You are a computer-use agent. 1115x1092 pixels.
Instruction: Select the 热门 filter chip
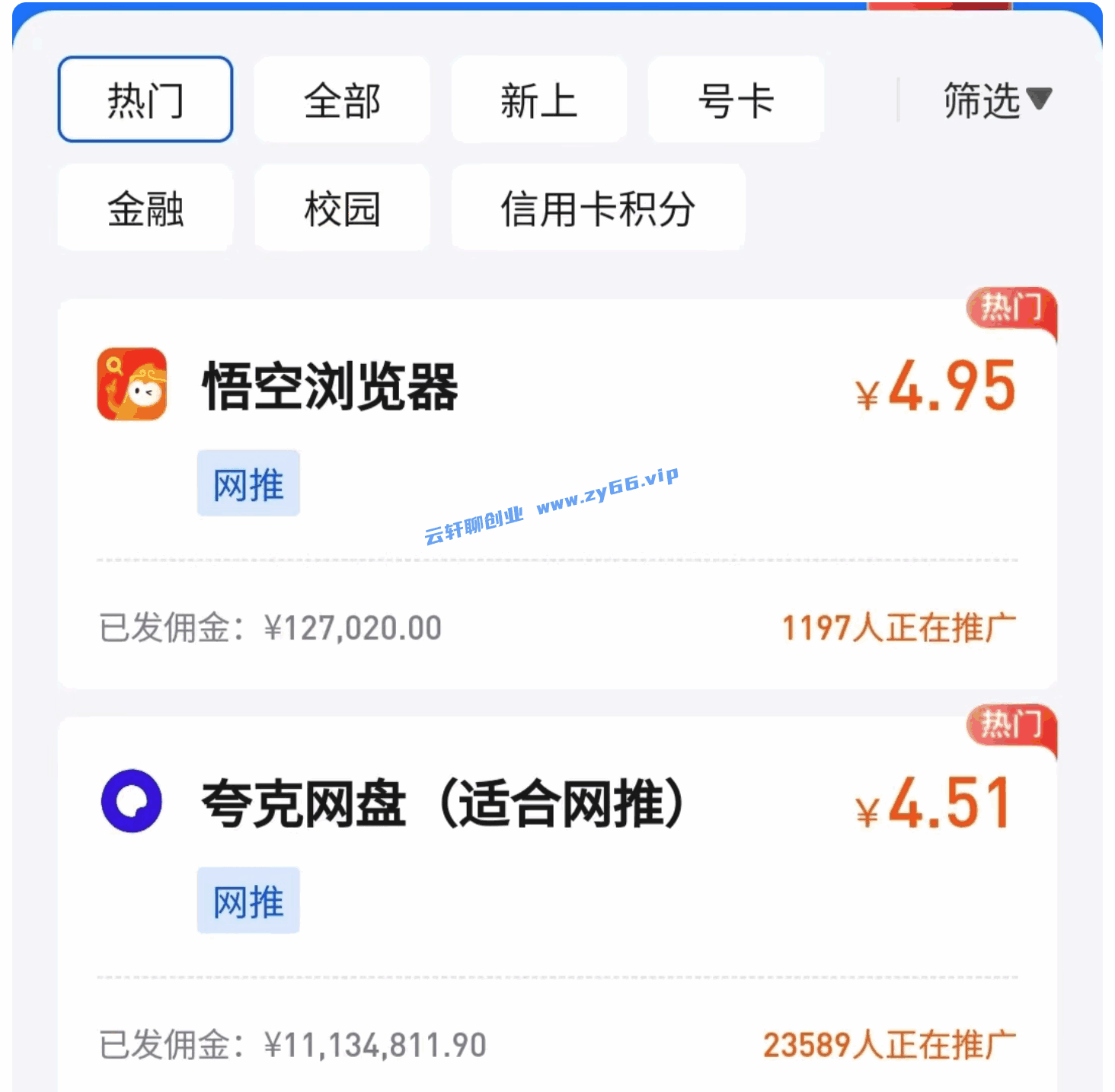(x=145, y=100)
